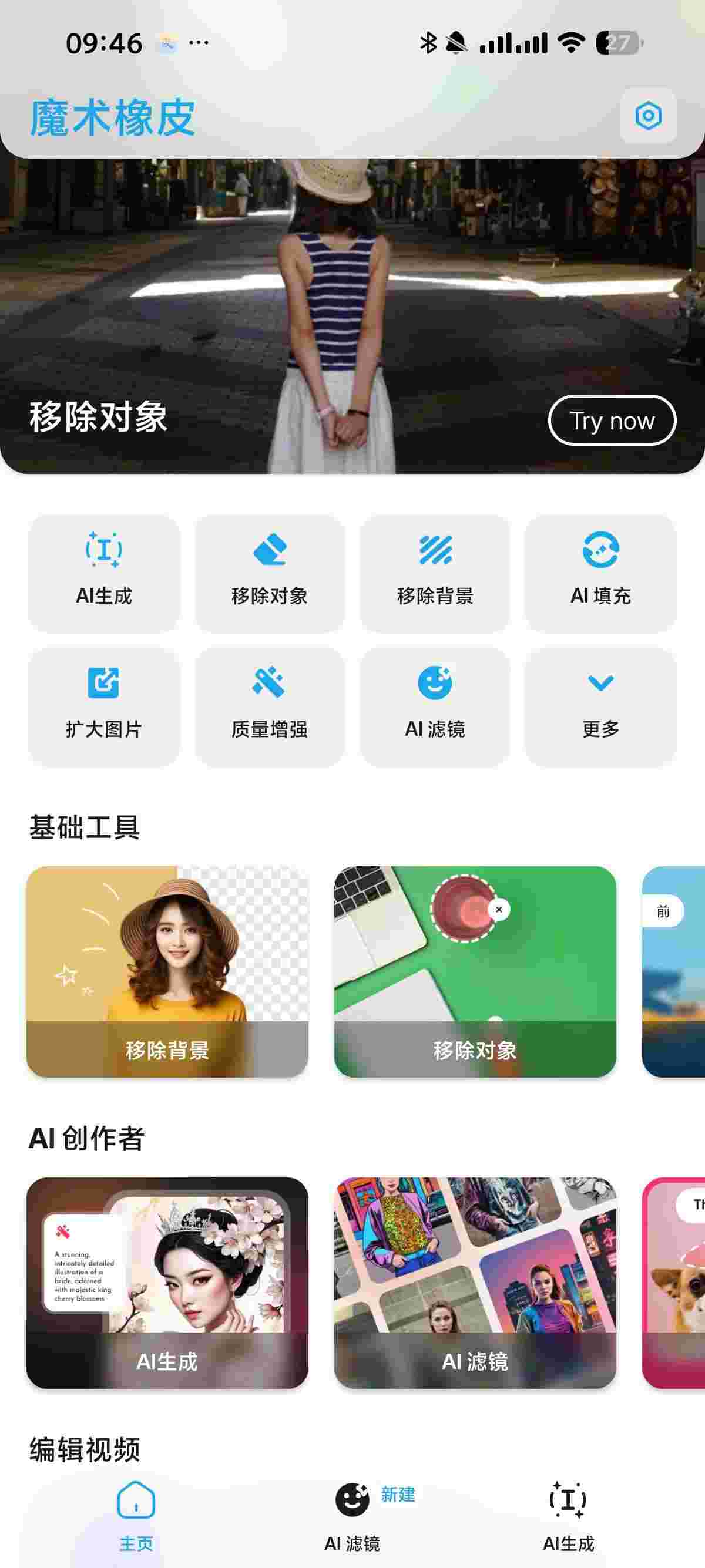Image resolution: width=705 pixels, height=1568 pixels.
Task: Open the settings gear icon
Action: tap(648, 116)
